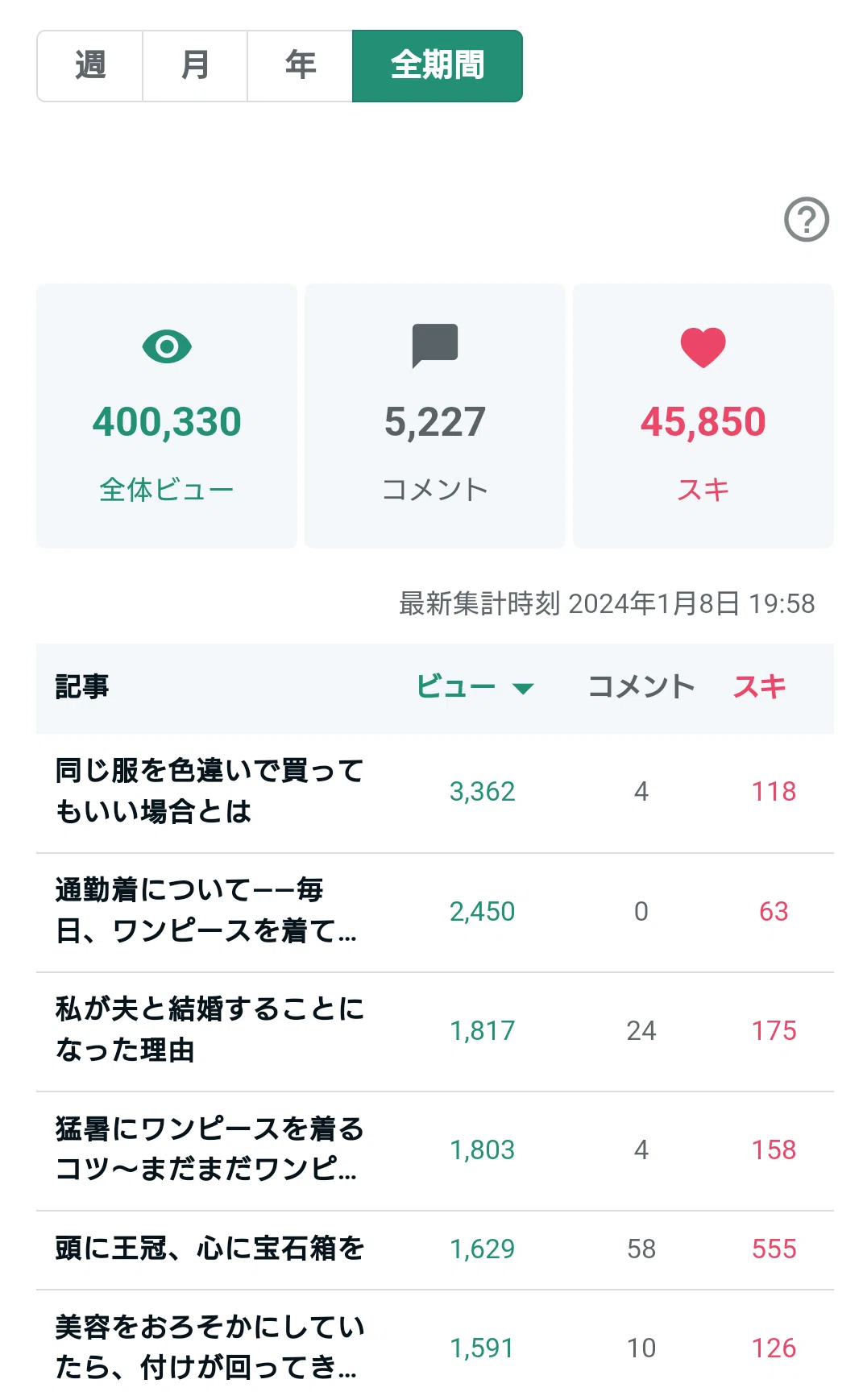Viewport: 863px width, 1400px height.
Task: Switch to the 週 period tab
Action: (90, 66)
